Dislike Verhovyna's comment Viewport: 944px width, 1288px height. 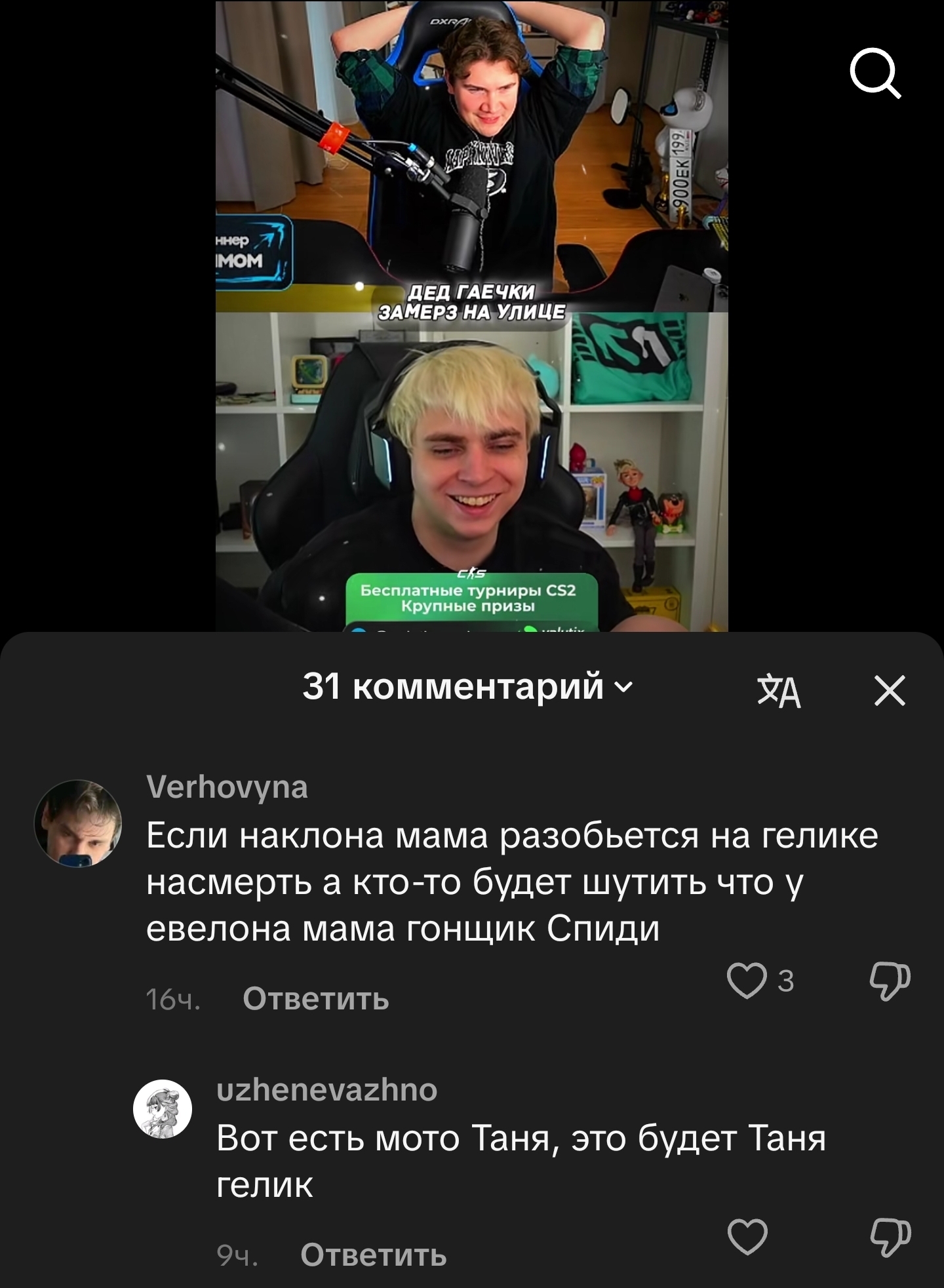[x=890, y=981]
